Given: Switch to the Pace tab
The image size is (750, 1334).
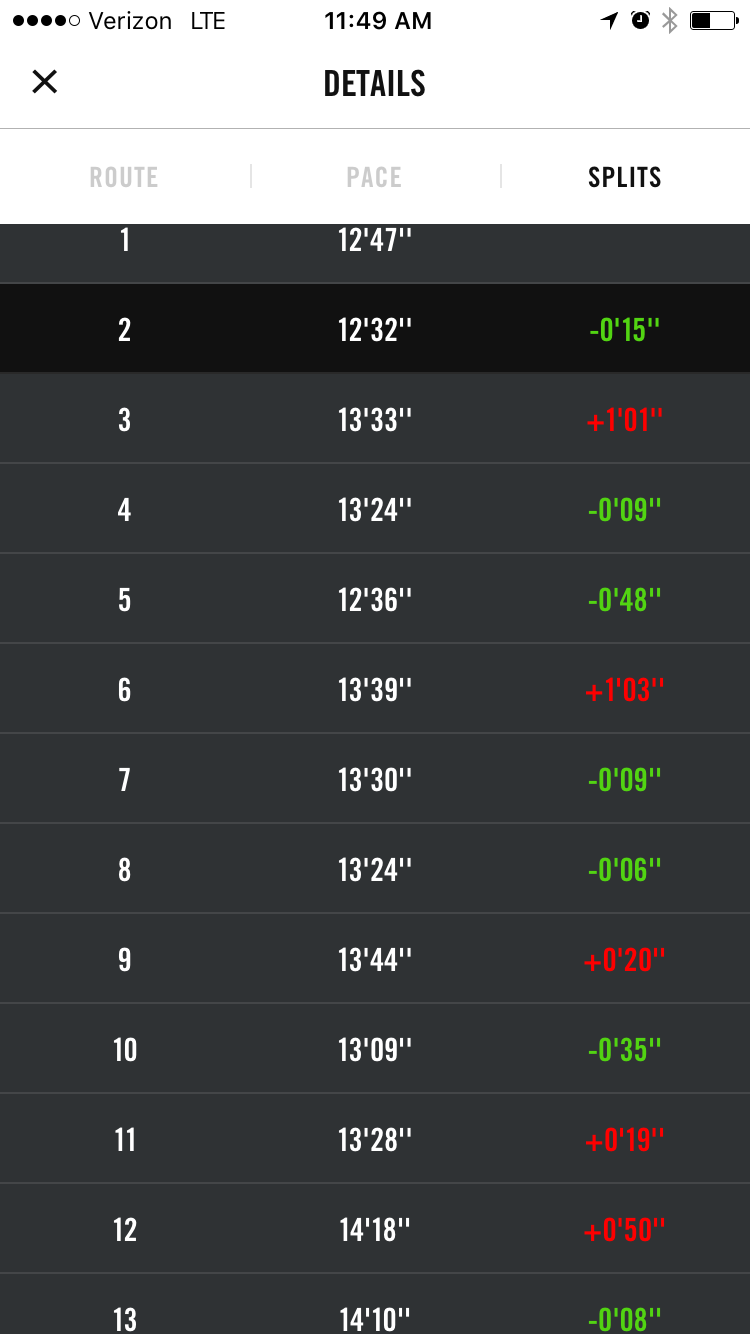Looking at the screenshot, I should [374, 177].
